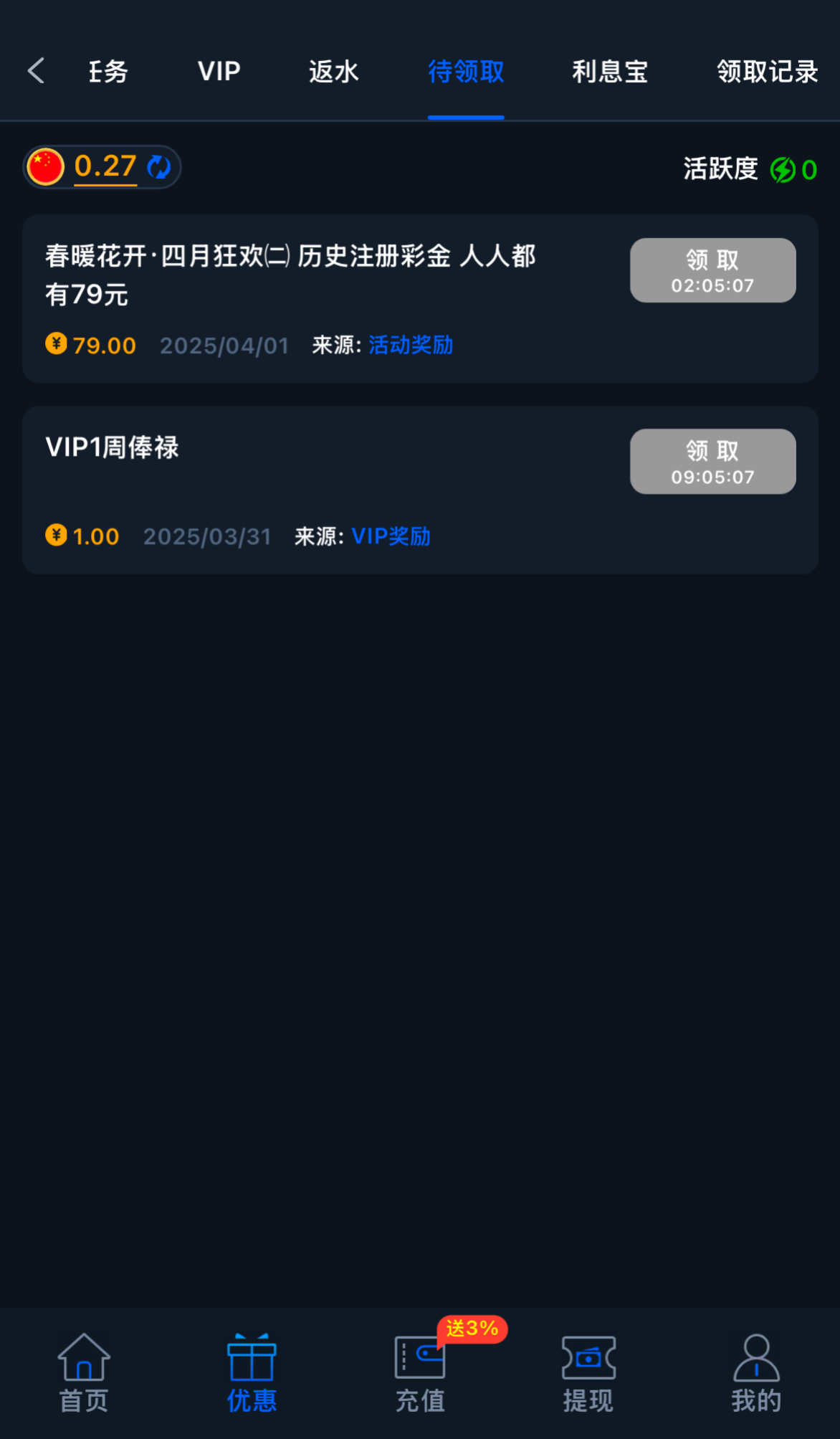Open the 活动奖励 source link
The height and width of the screenshot is (1439, 840).
pyautogui.click(x=411, y=345)
